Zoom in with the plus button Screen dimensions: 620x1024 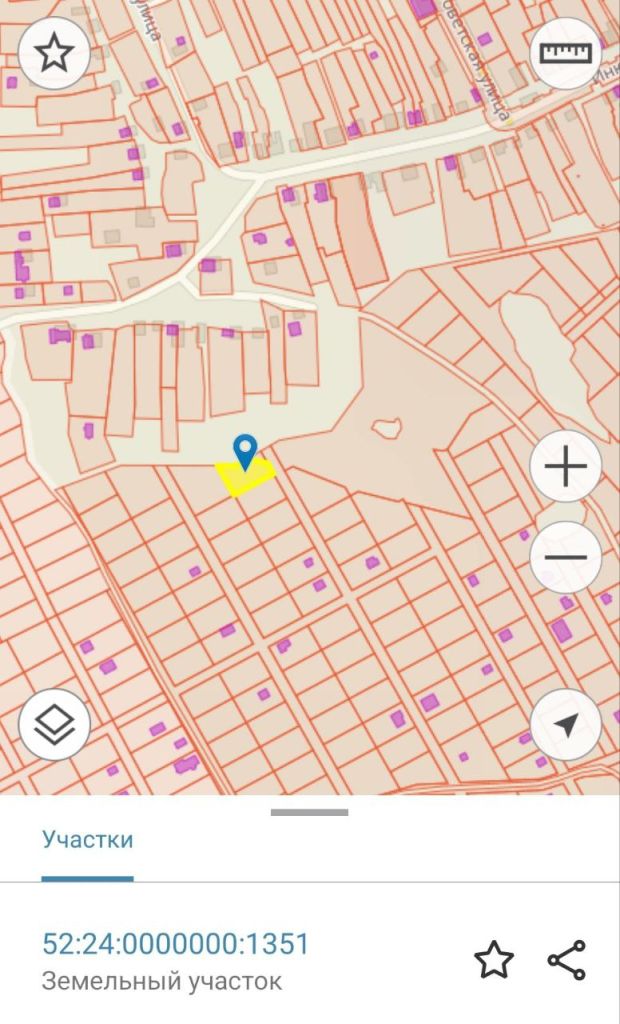566,467
